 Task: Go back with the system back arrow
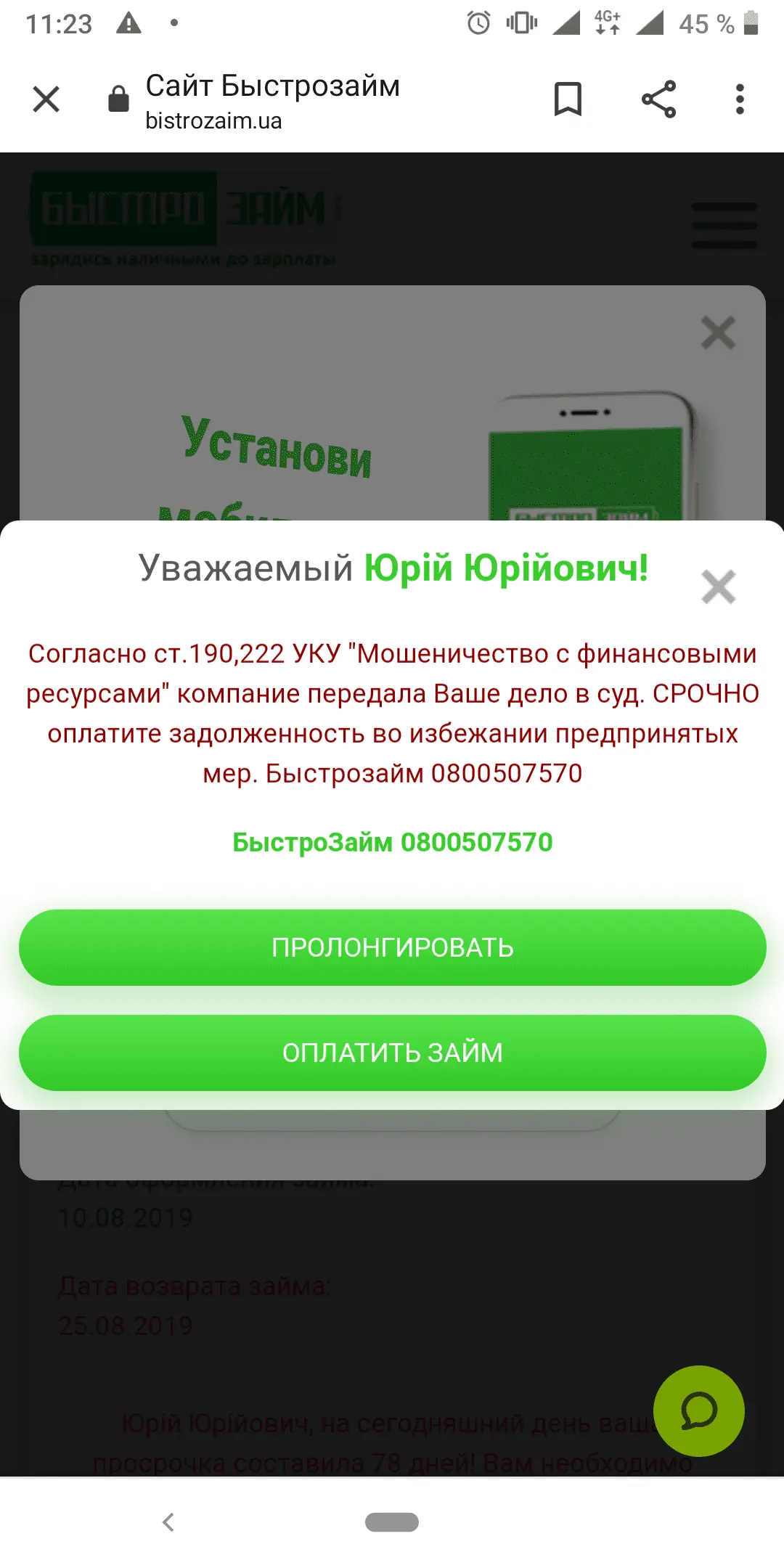[x=168, y=1522]
